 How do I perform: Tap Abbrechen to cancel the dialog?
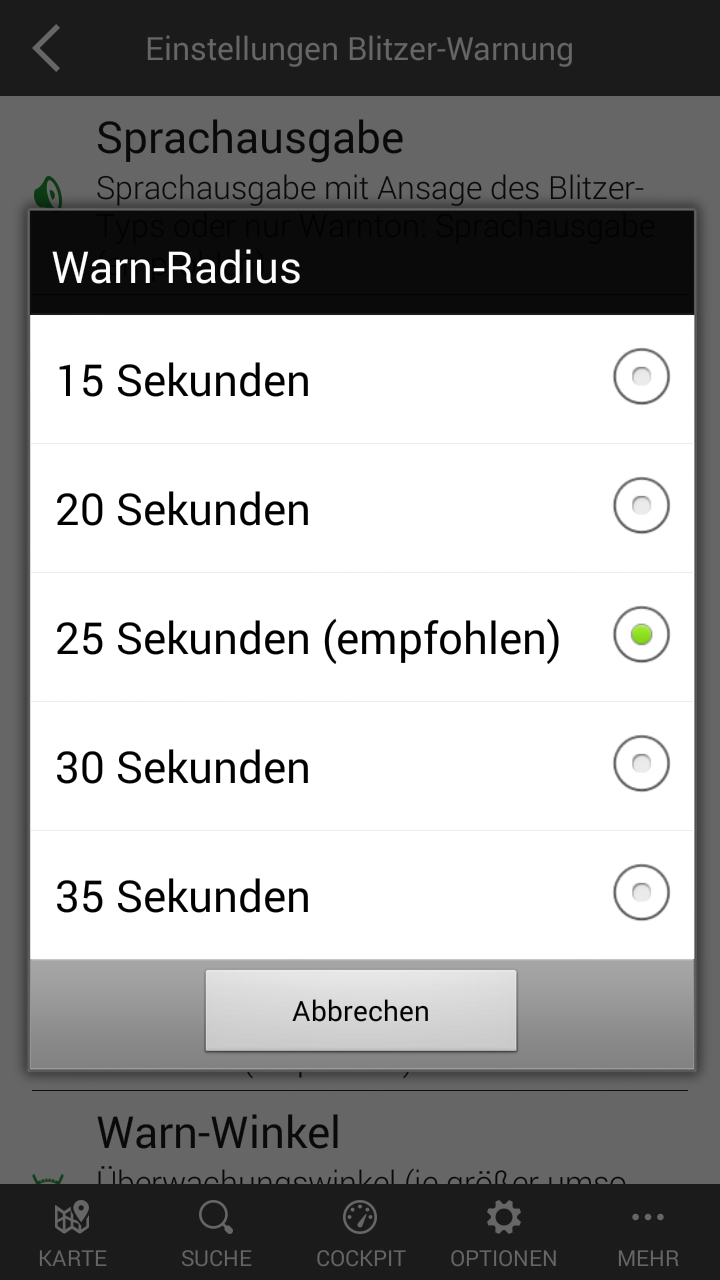(x=361, y=1010)
